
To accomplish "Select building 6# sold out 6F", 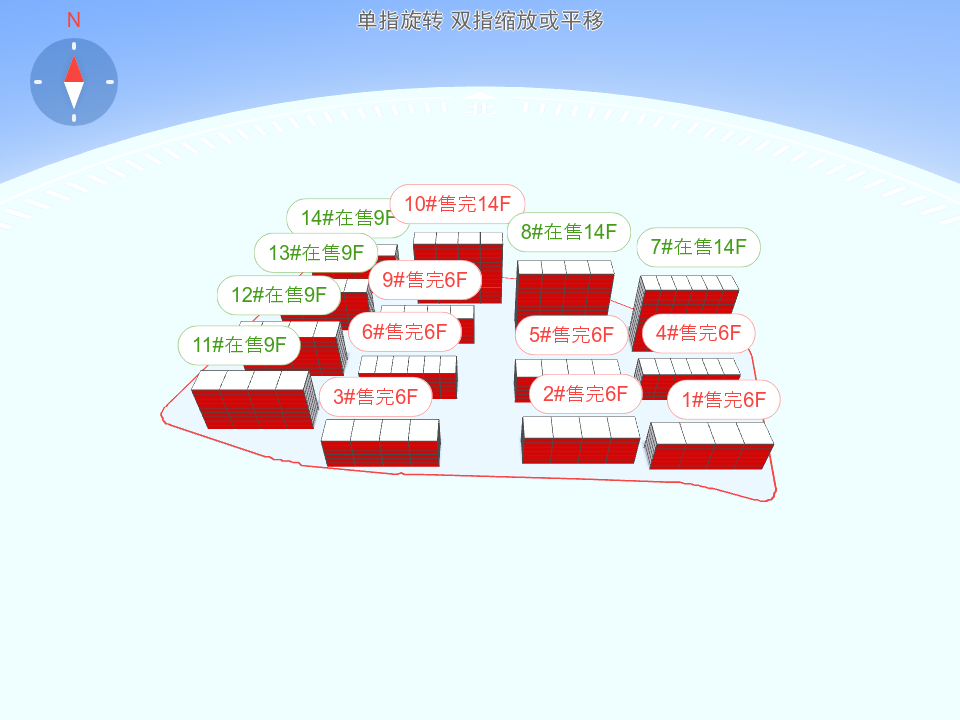I will [404, 331].
